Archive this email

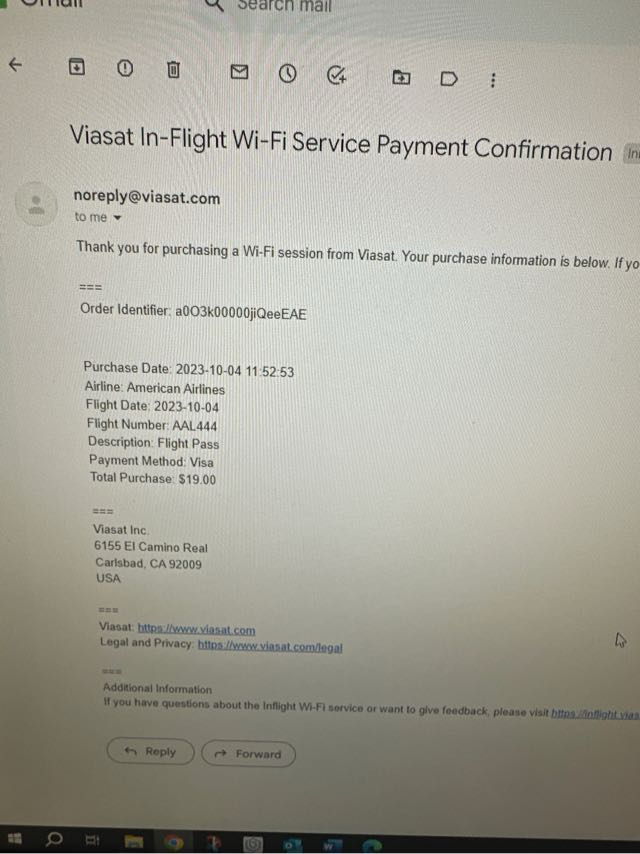coord(76,67)
